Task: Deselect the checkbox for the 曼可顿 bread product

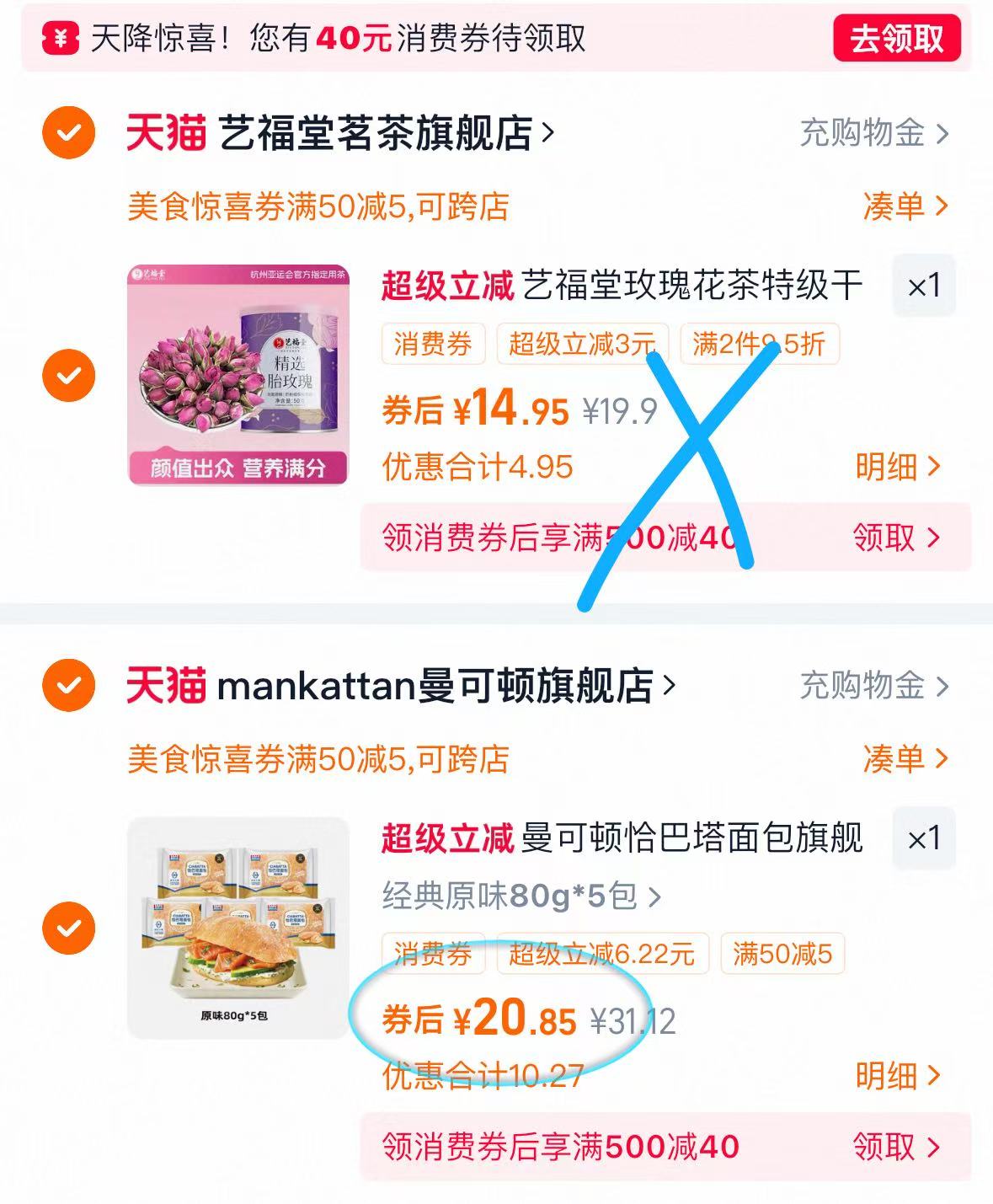Action: [68, 927]
